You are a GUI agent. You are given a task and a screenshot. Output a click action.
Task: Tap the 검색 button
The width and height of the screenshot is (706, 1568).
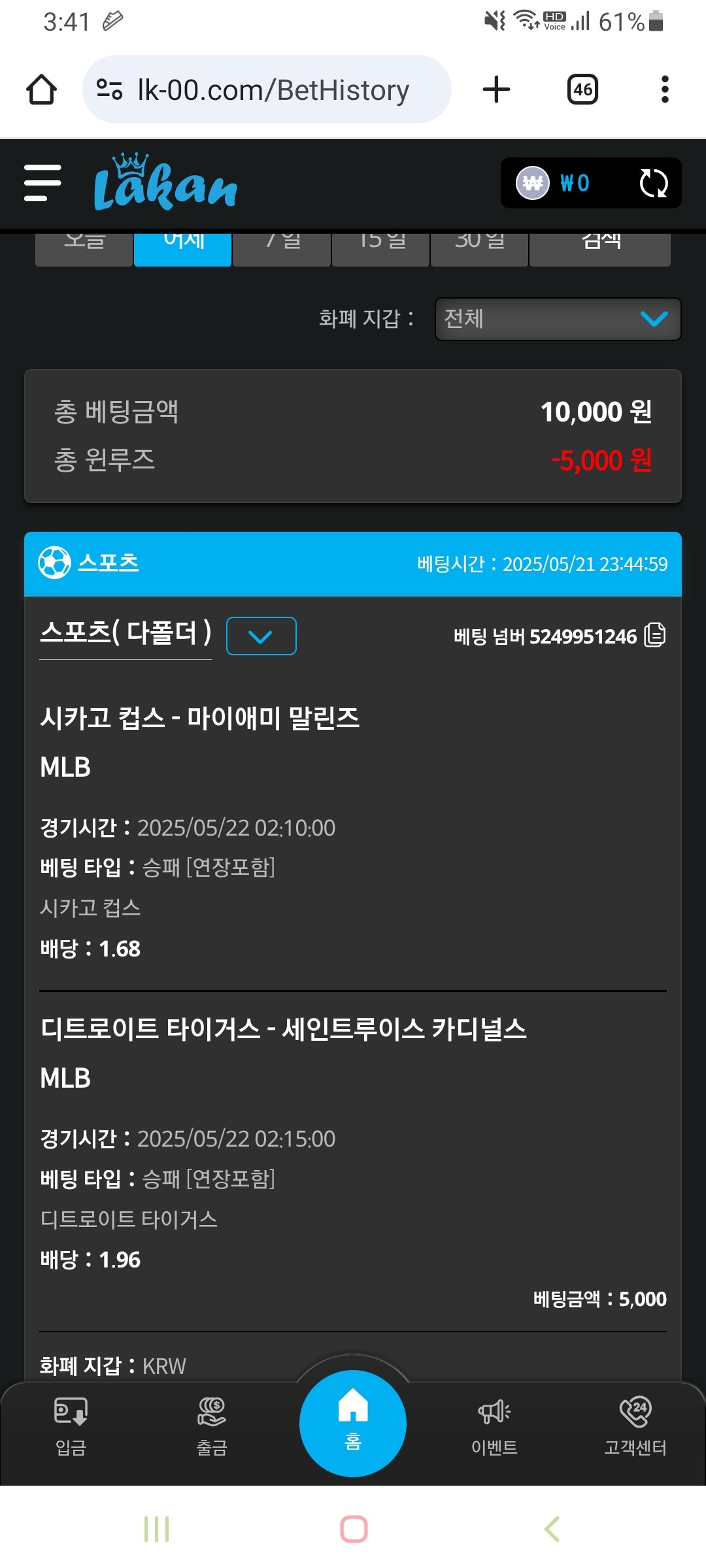(600, 248)
